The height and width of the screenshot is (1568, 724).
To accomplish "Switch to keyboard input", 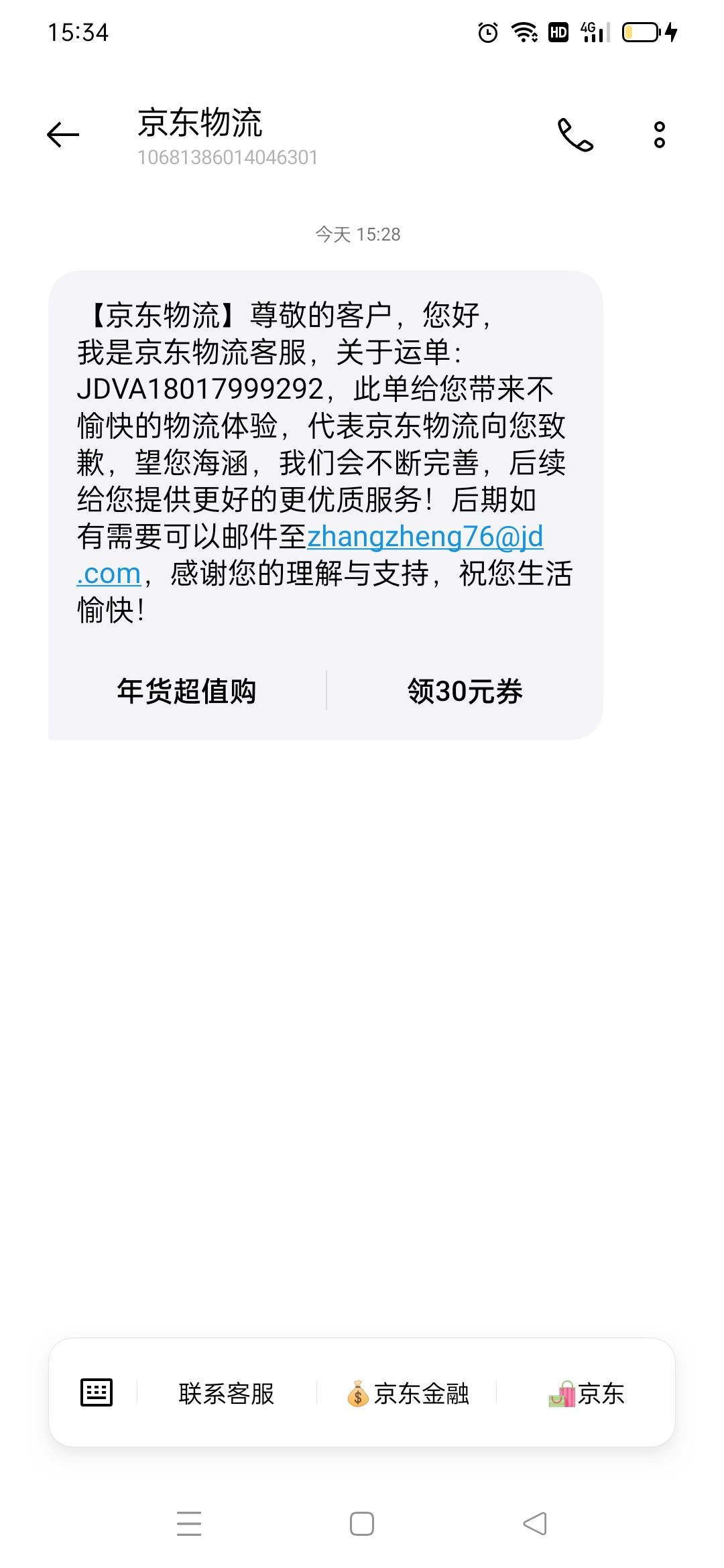I will click(97, 1392).
